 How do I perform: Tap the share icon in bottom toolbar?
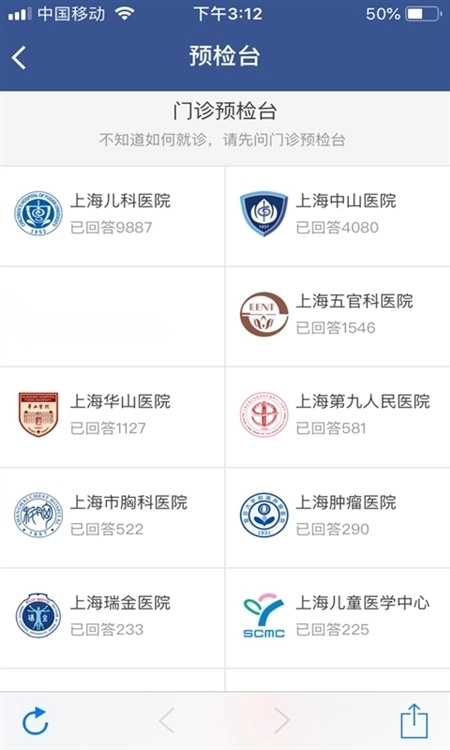[x=414, y=720]
